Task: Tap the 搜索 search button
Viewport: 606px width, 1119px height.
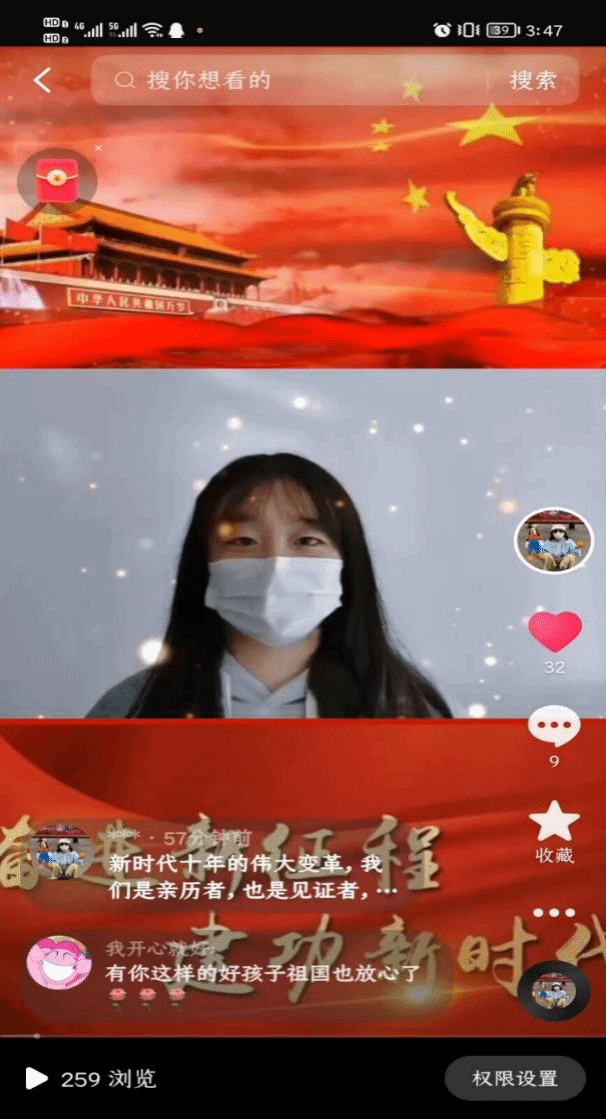Action: [x=533, y=81]
